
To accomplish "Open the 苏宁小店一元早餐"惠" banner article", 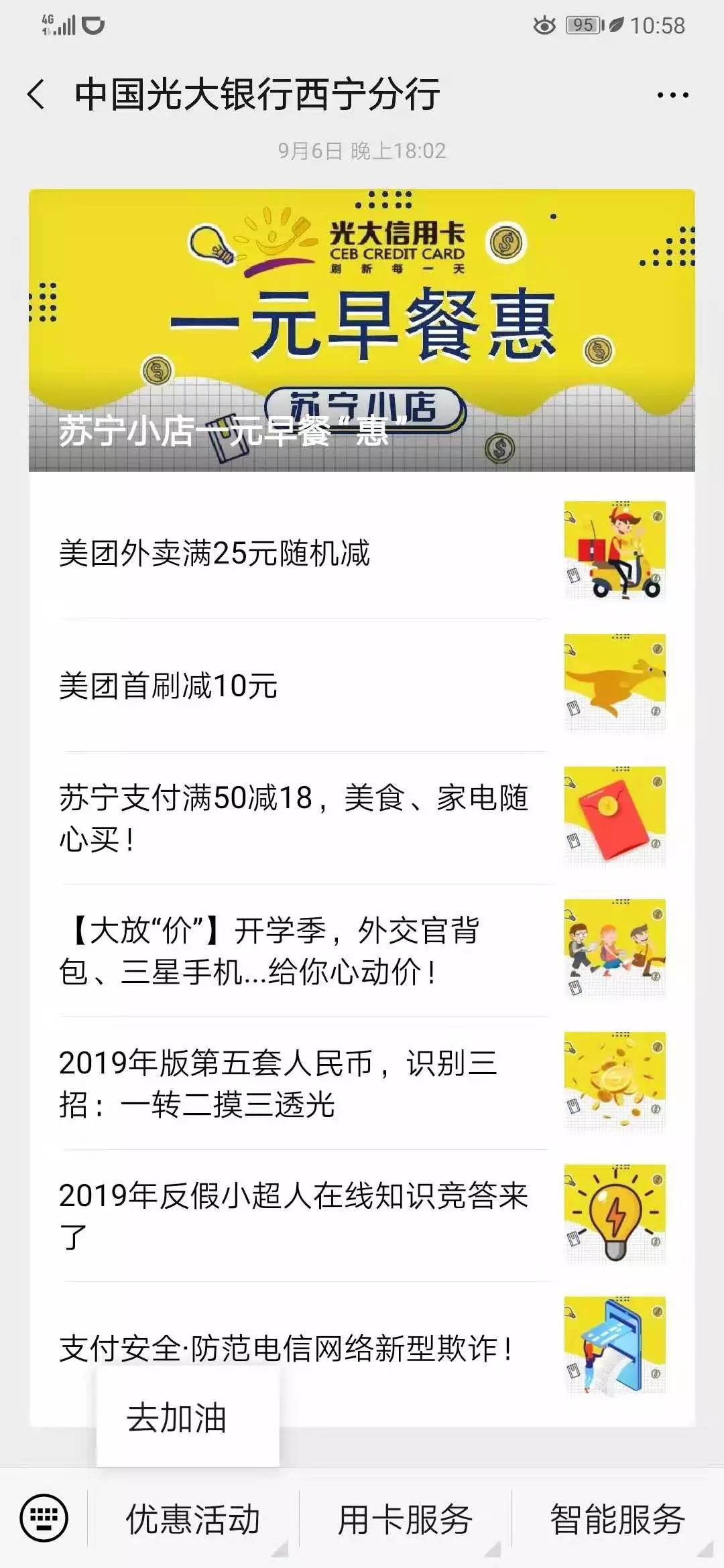I will click(x=361, y=330).
